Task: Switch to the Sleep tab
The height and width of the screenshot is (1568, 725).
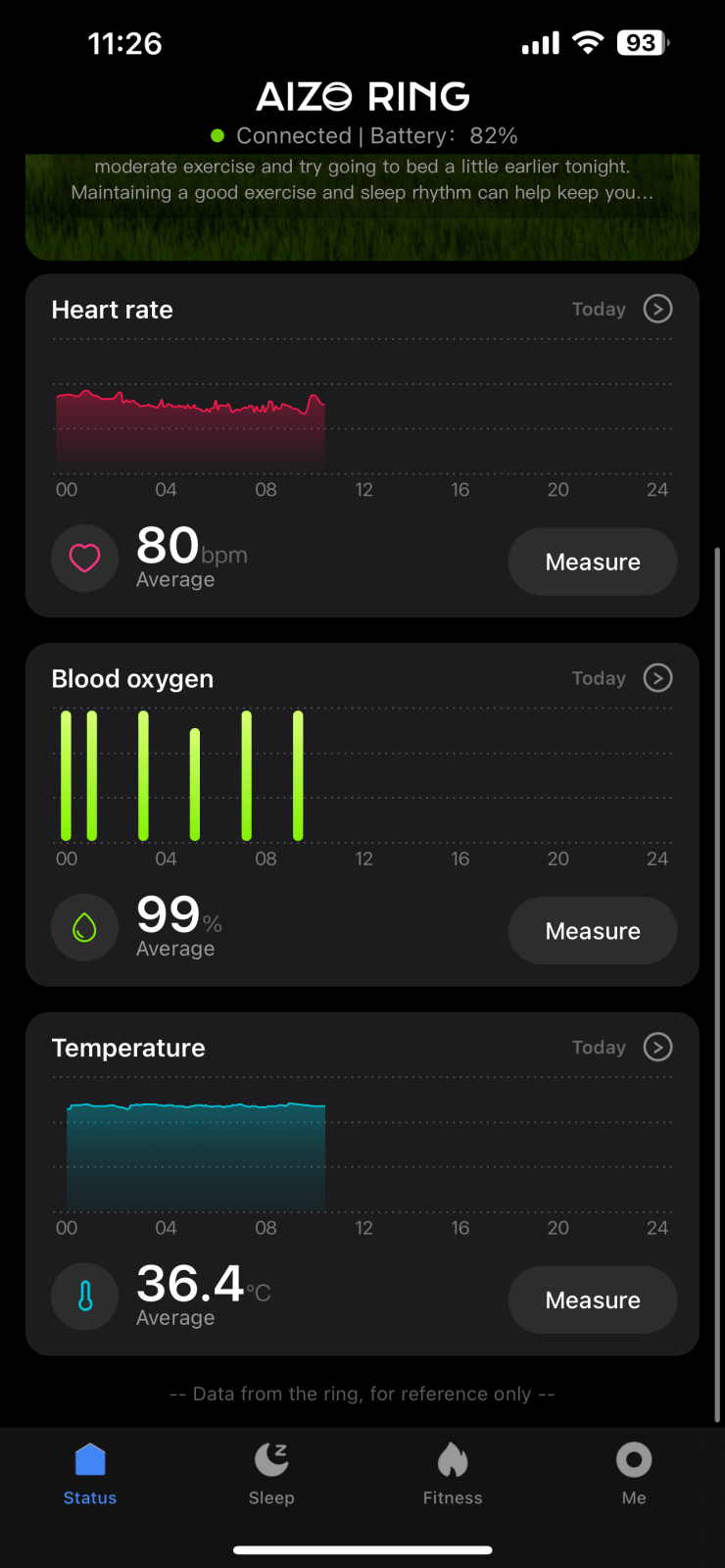Action: point(271,1474)
